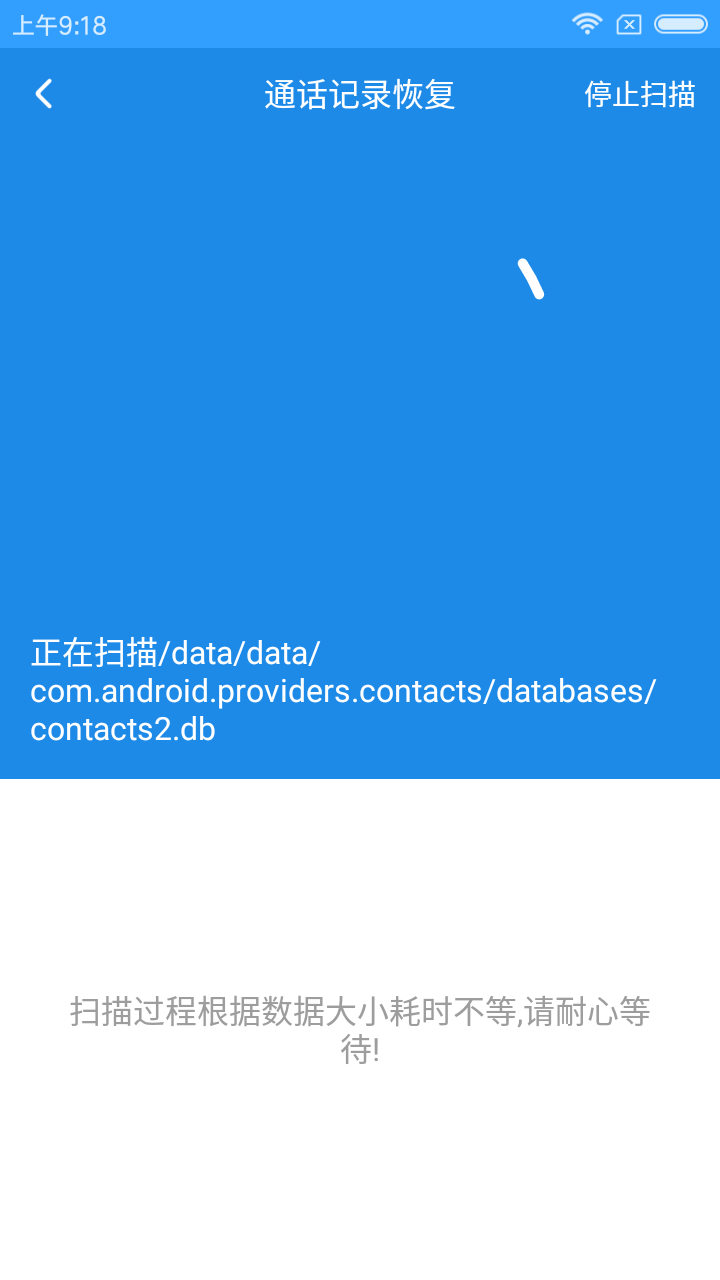The width and height of the screenshot is (720, 1280).
Task: Select the database path com.android.providers.contacts
Action: pyautogui.click(x=343, y=691)
